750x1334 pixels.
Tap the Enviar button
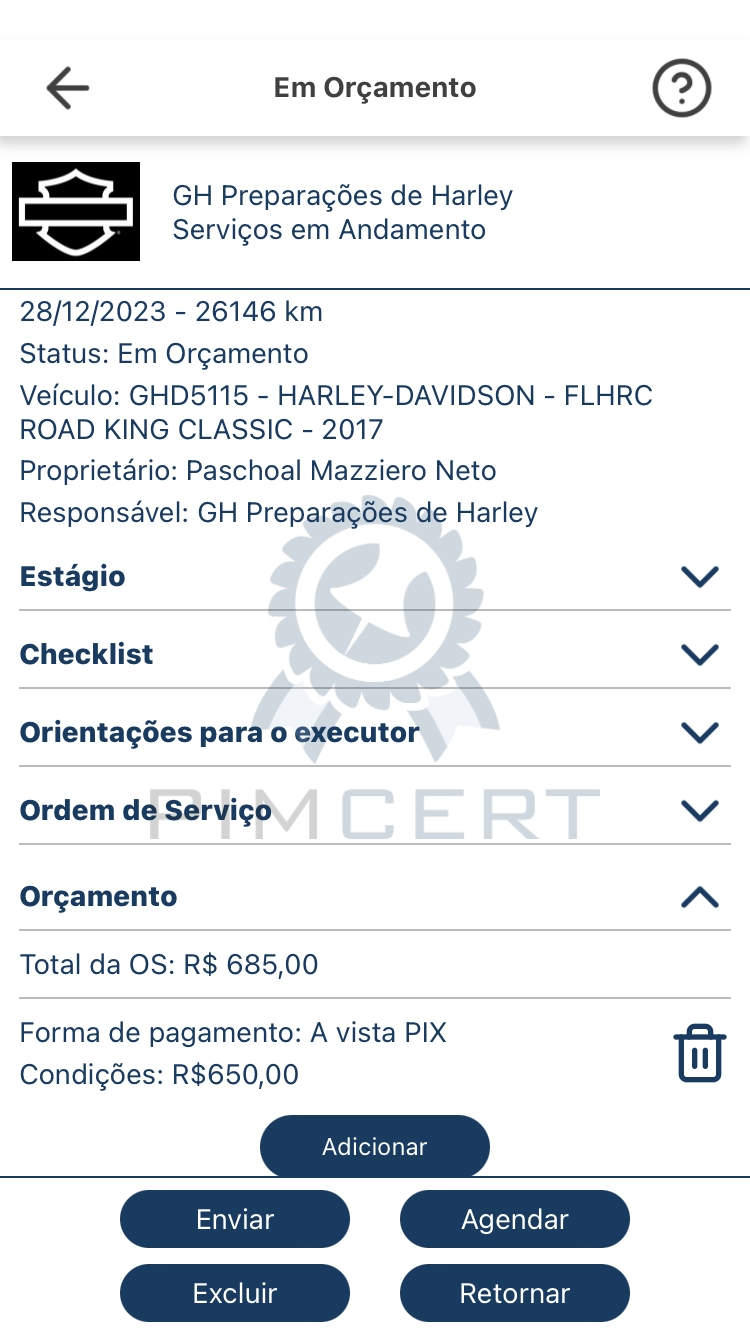(x=235, y=1219)
